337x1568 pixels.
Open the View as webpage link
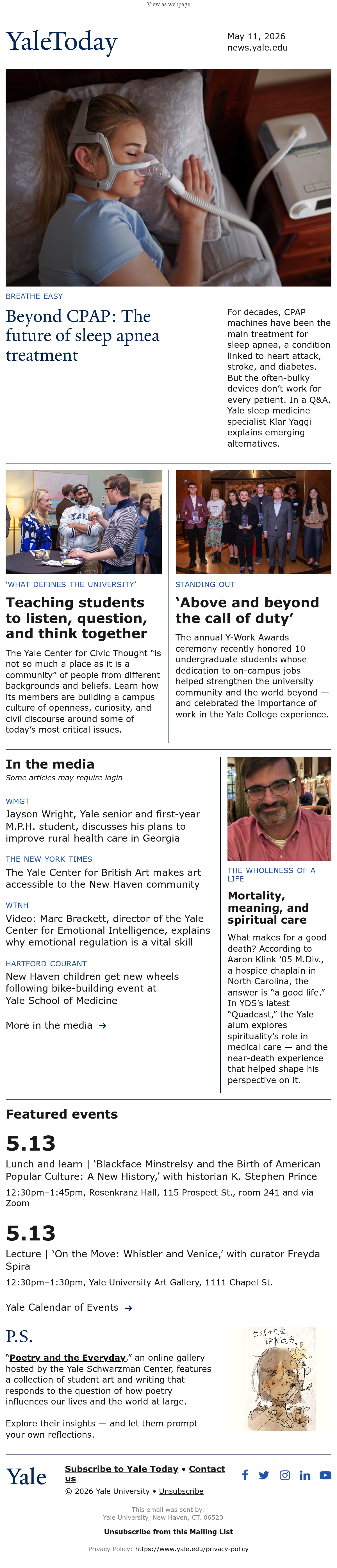click(168, 4)
